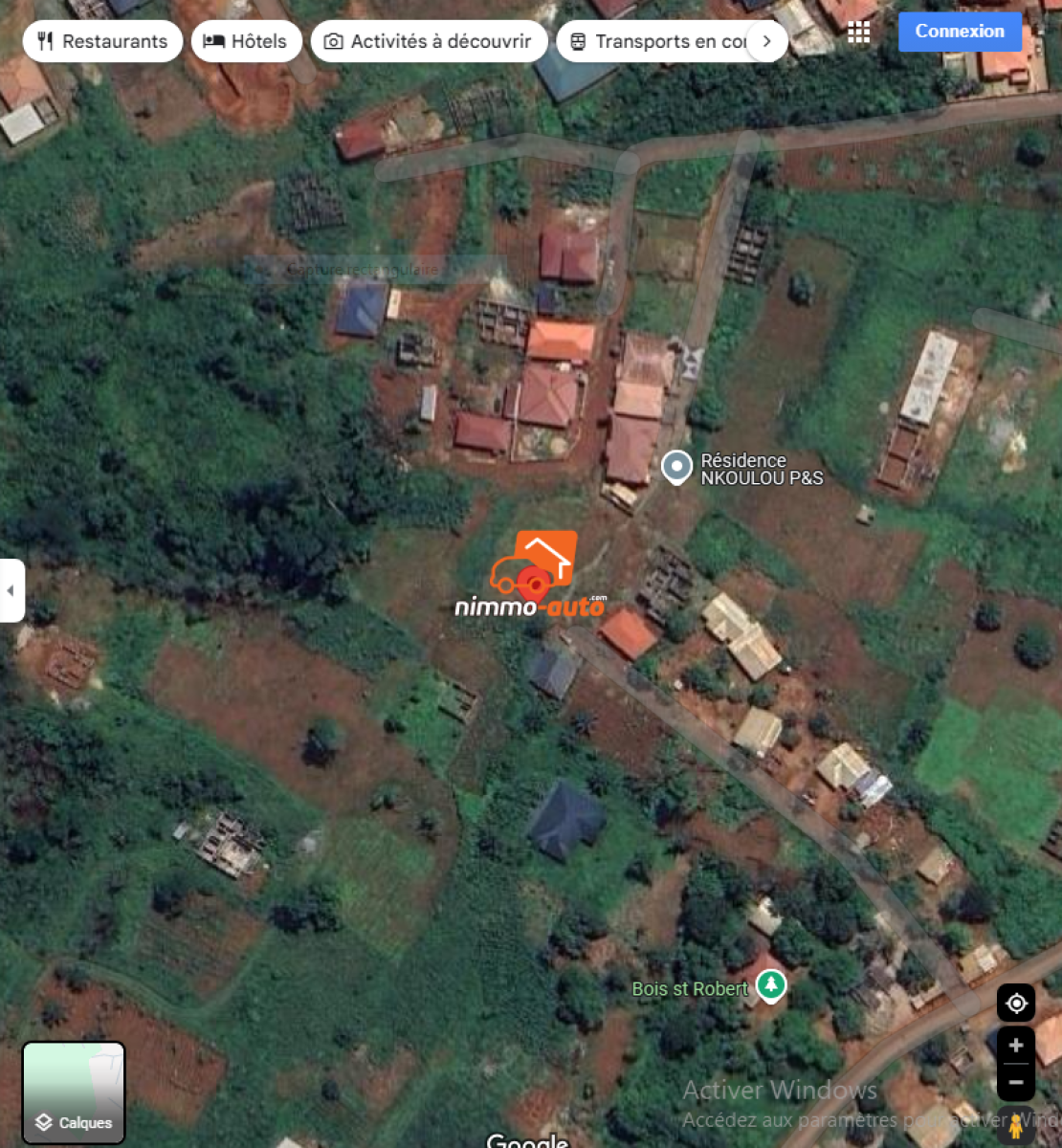Open the Calques layers switcher
Viewport: 1062px width, 1148px height.
tap(74, 1093)
